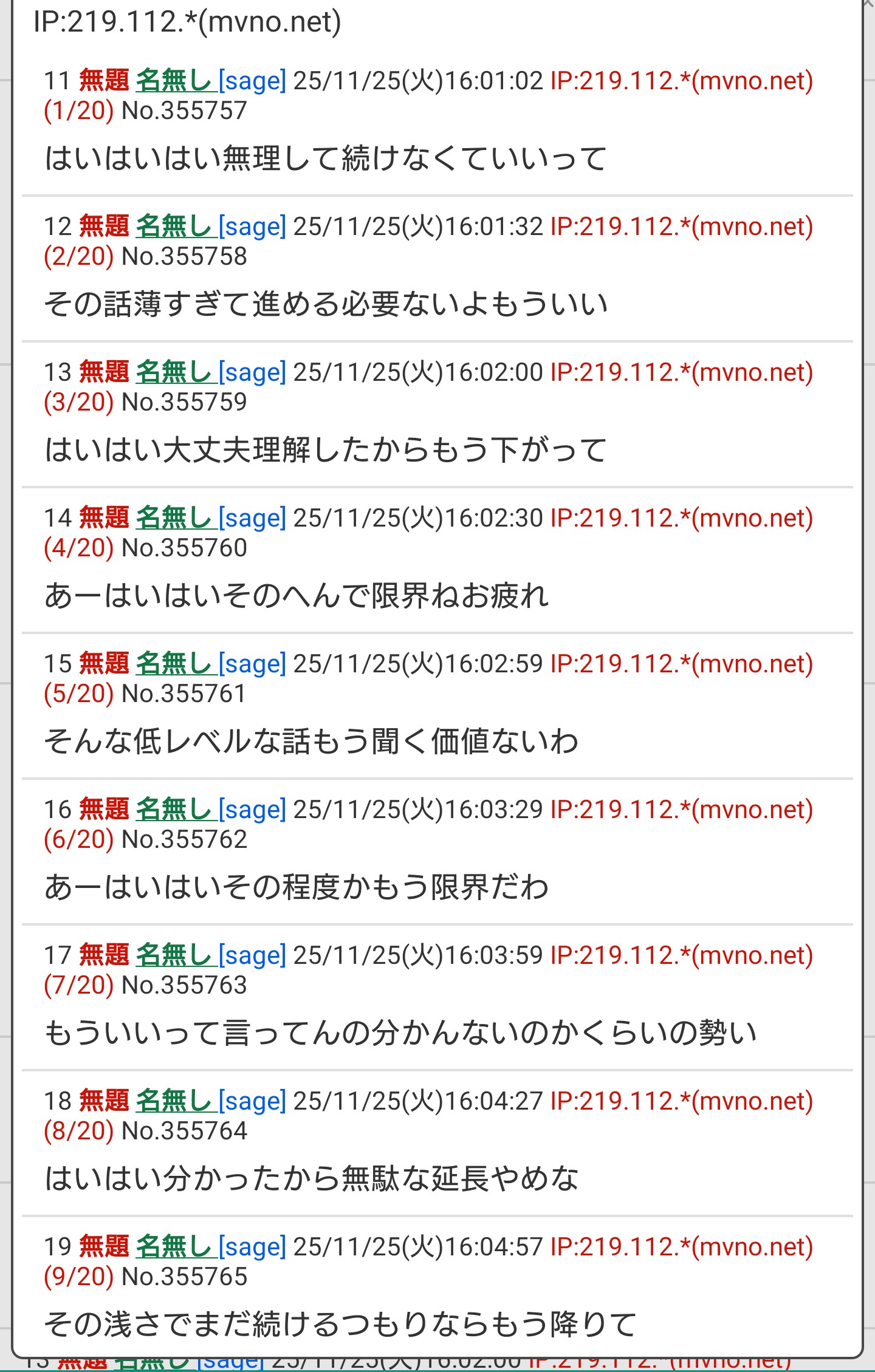
Task: Open the 名無し name link on post 18
Action: [x=174, y=1101]
